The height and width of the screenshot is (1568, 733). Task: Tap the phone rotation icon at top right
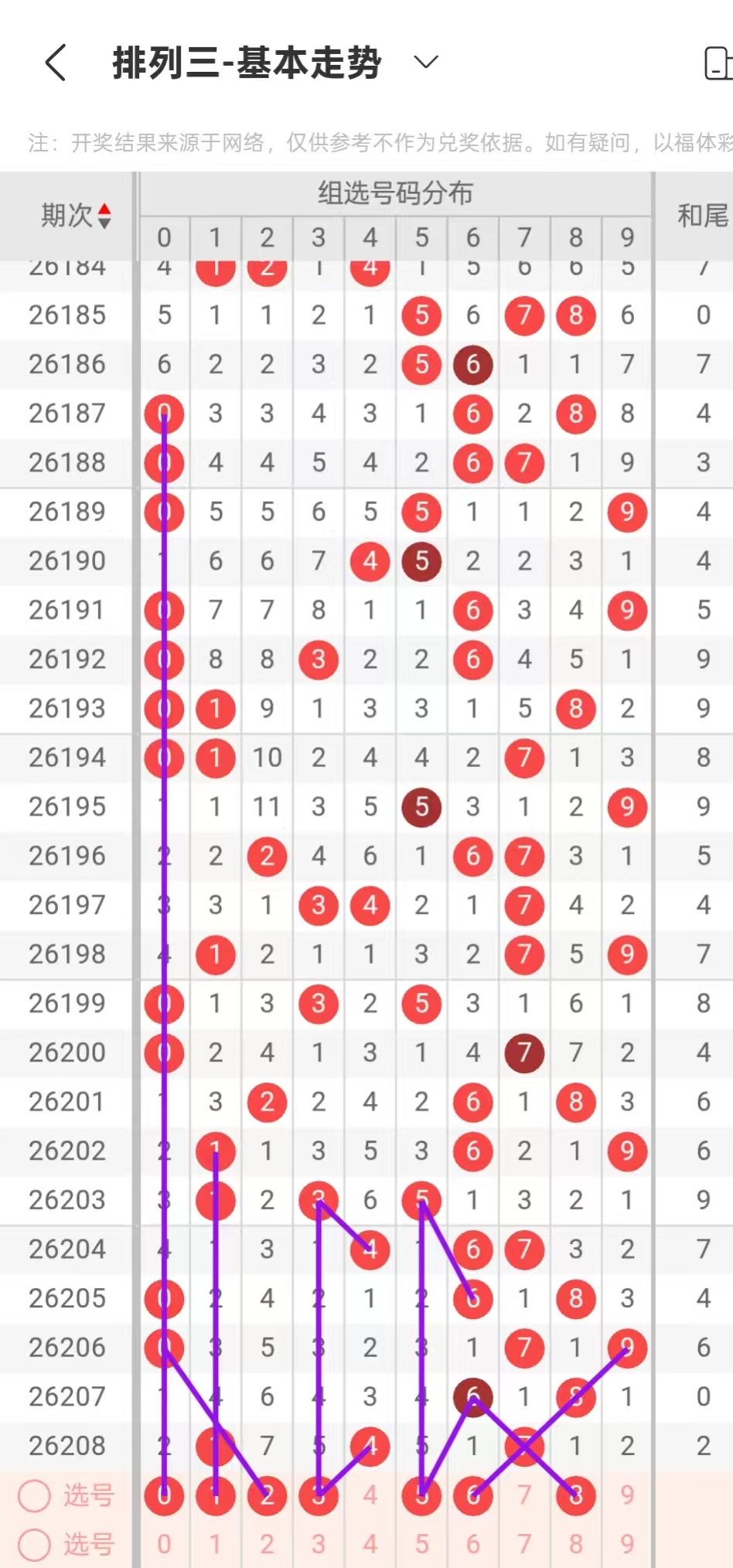coord(718,63)
